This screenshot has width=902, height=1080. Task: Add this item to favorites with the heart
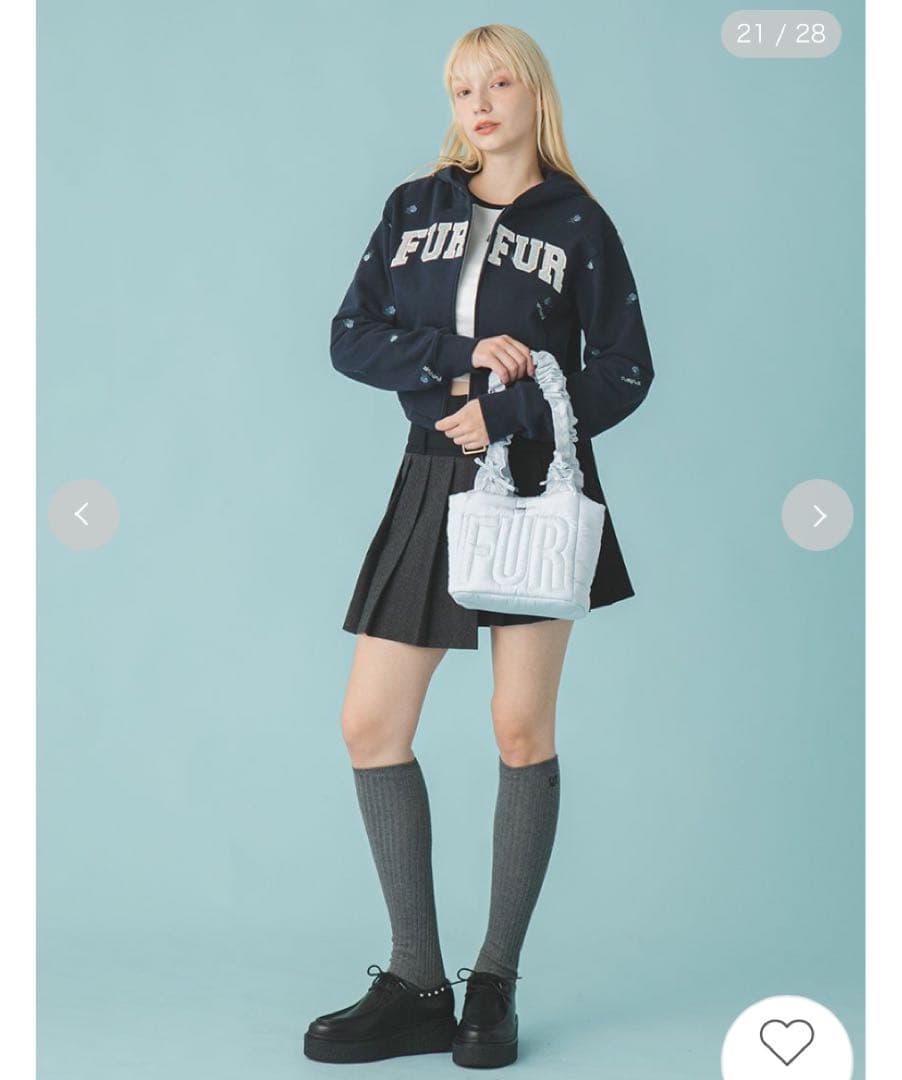[x=786, y=1042]
